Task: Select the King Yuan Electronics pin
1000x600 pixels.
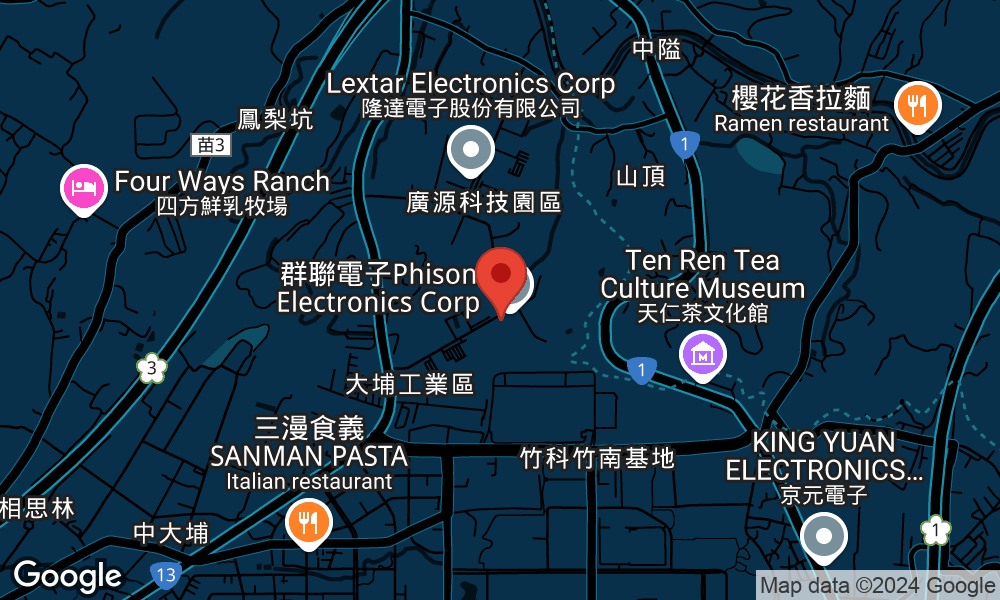Action: tap(824, 536)
